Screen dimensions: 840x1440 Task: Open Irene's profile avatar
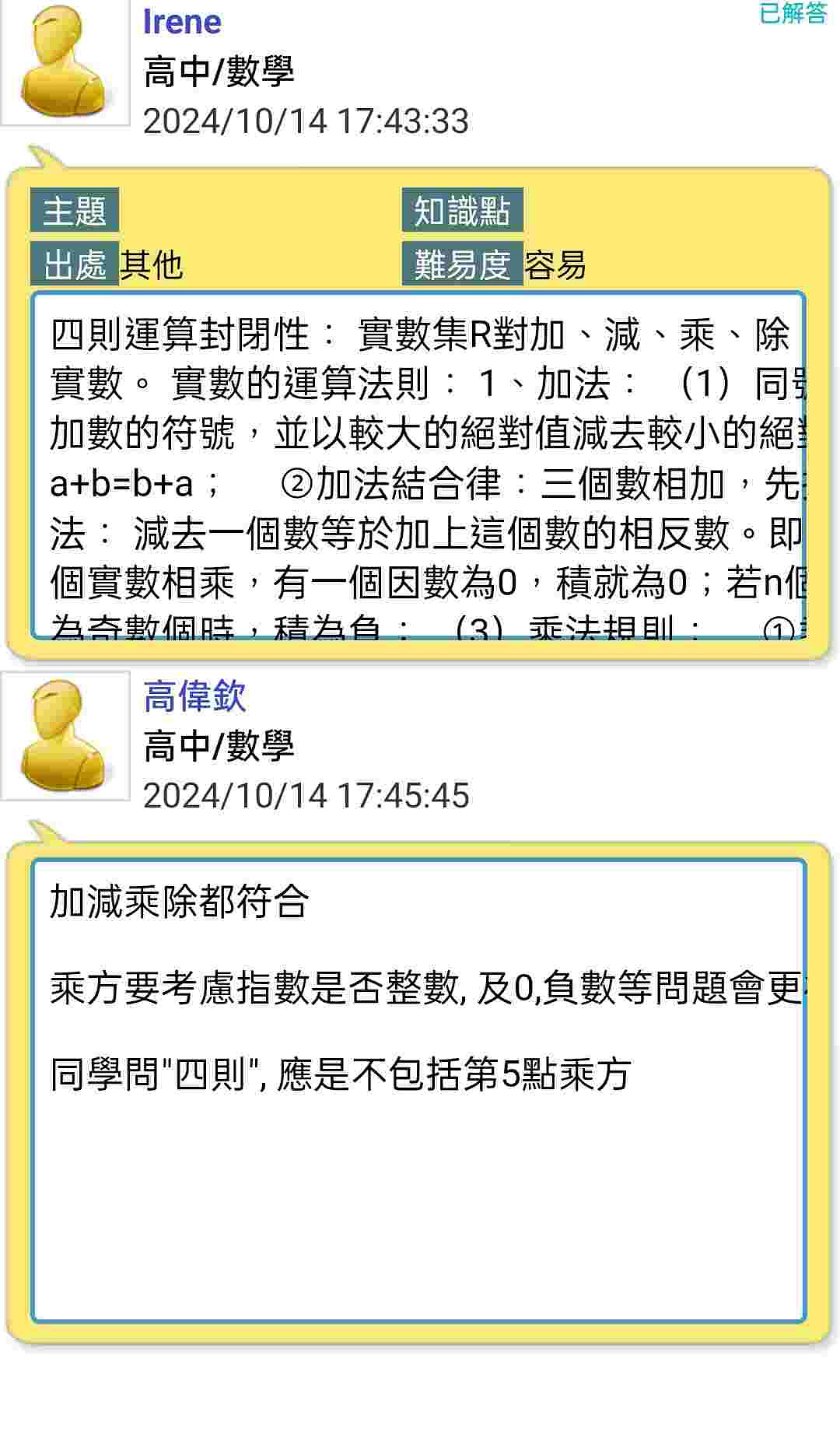[65, 61]
